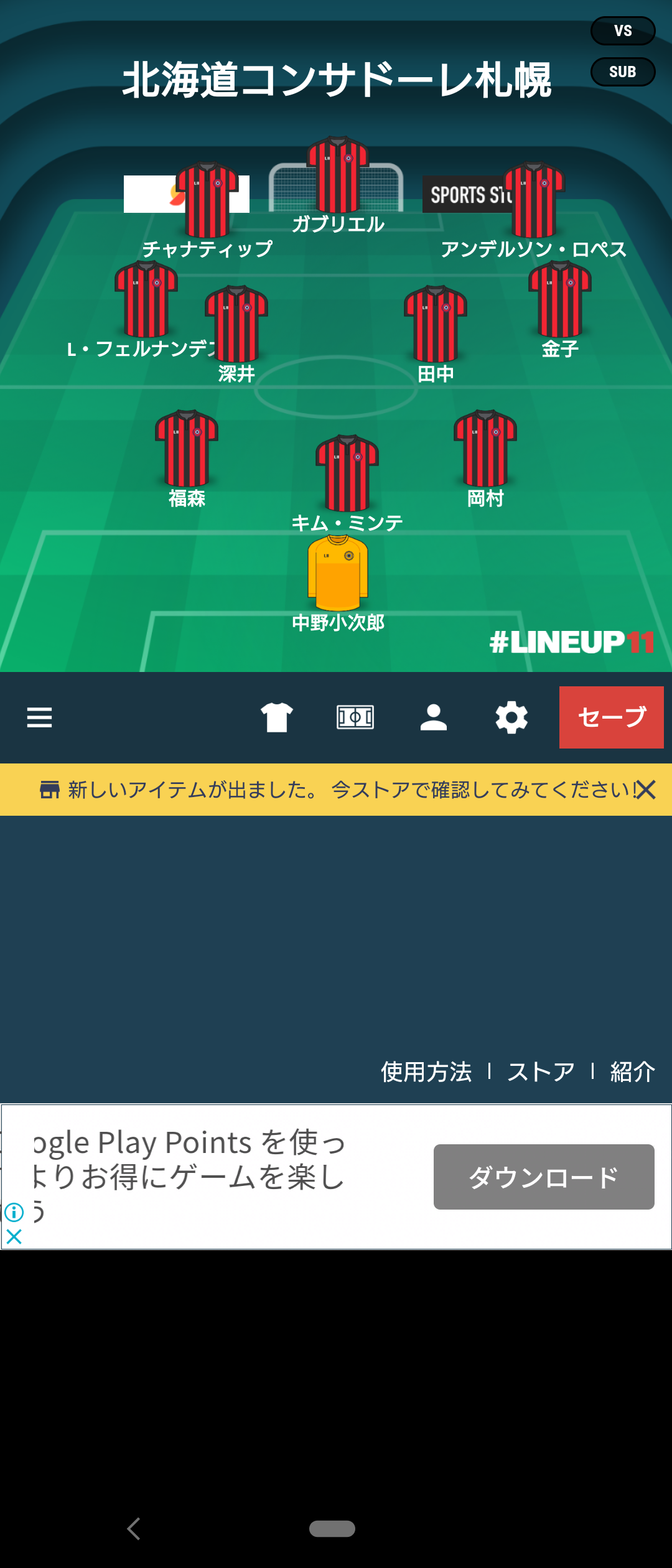This screenshot has width=672, height=1568.
Task: Open the hamburger menu
Action: pyautogui.click(x=39, y=717)
